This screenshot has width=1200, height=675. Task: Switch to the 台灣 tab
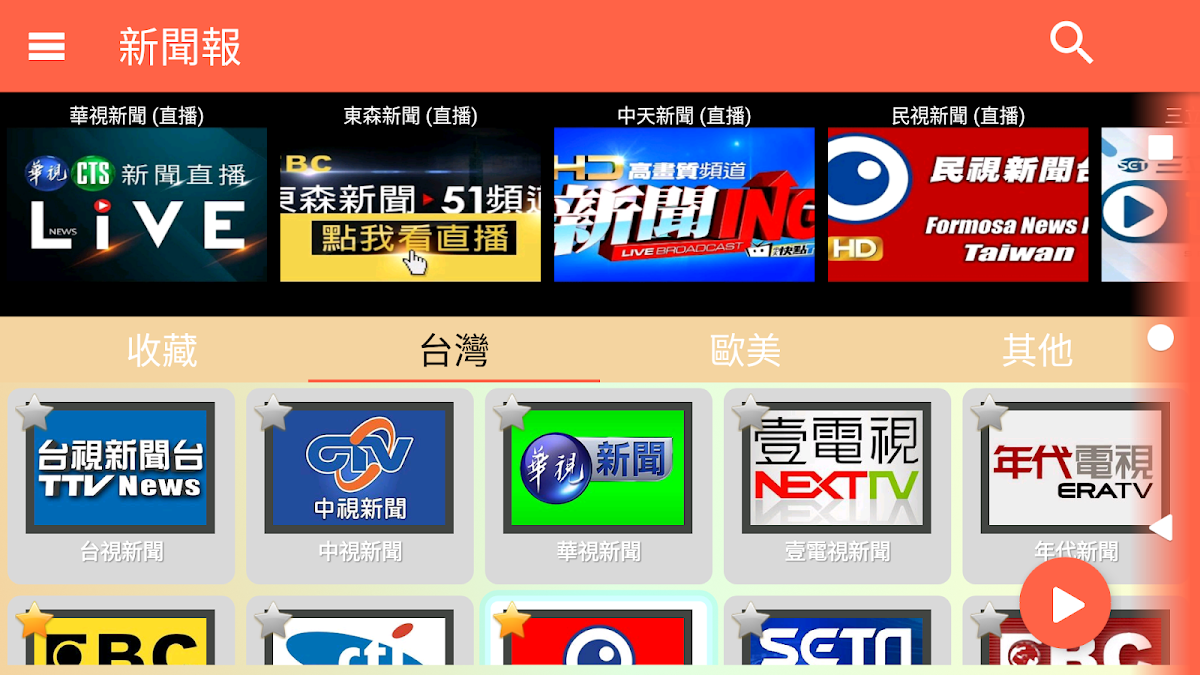coord(454,350)
